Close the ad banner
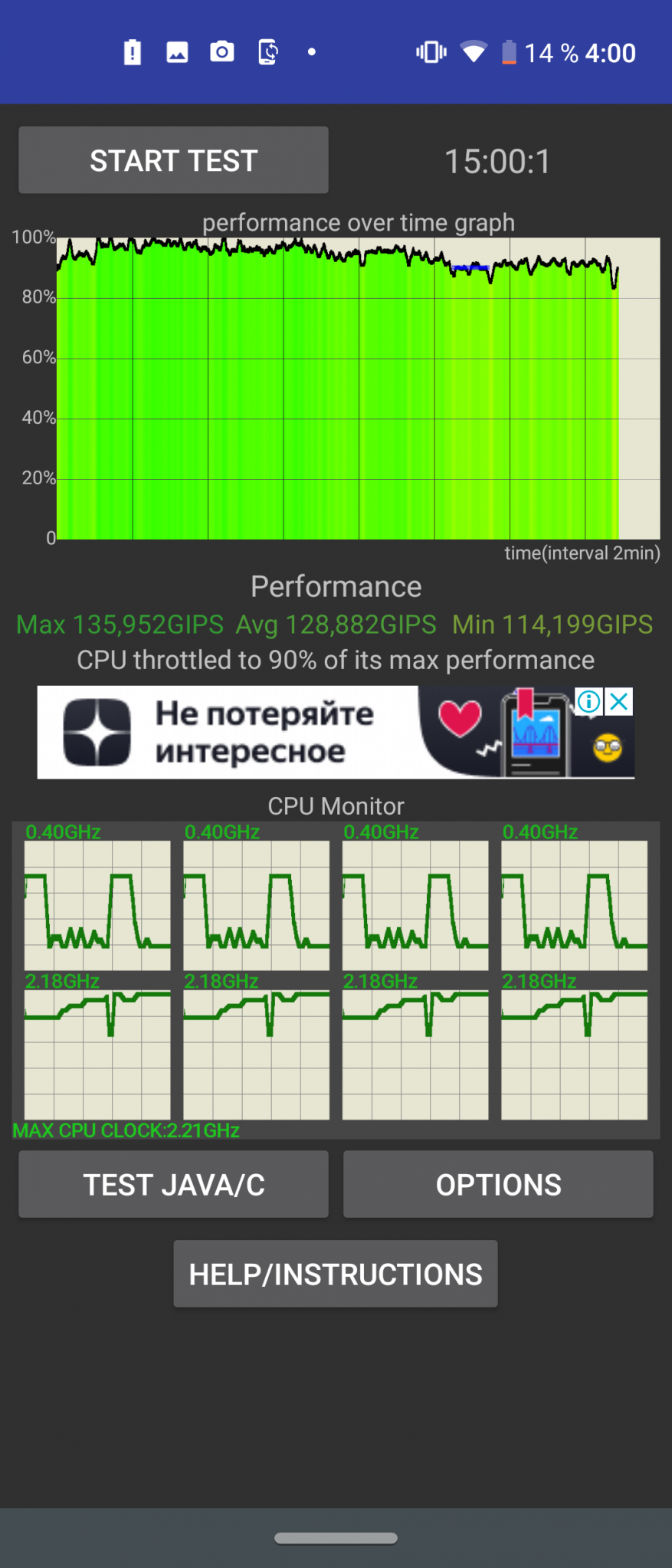 619,701
